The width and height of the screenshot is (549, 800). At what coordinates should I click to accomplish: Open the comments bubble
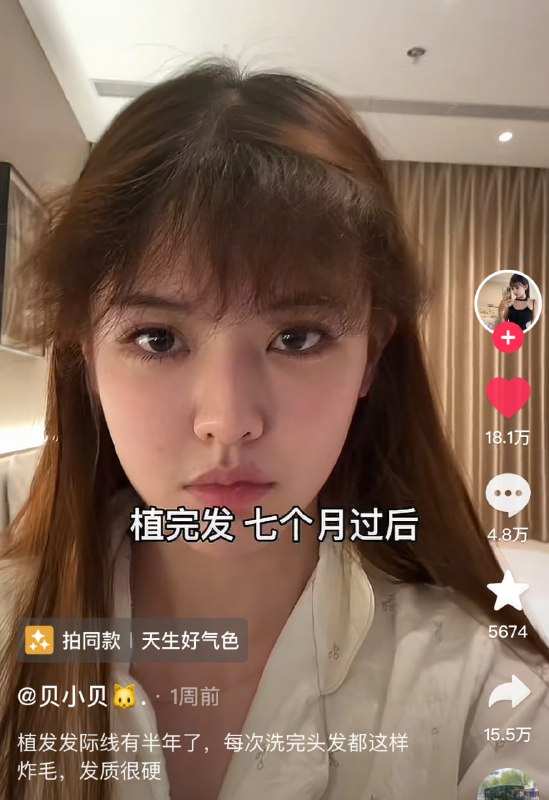point(508,494)
